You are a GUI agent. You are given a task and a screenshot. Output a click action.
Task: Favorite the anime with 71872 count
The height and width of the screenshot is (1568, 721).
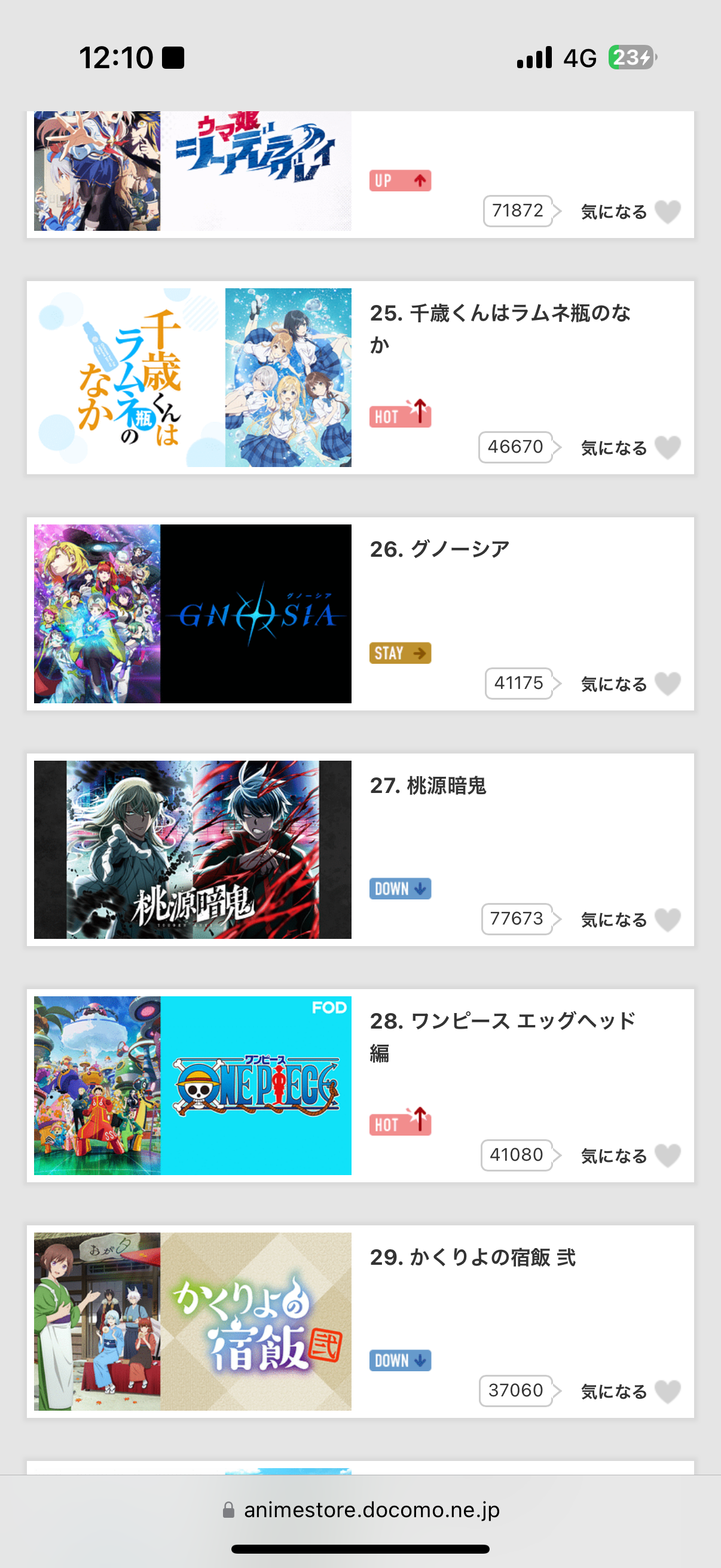[x=667, y=212]
